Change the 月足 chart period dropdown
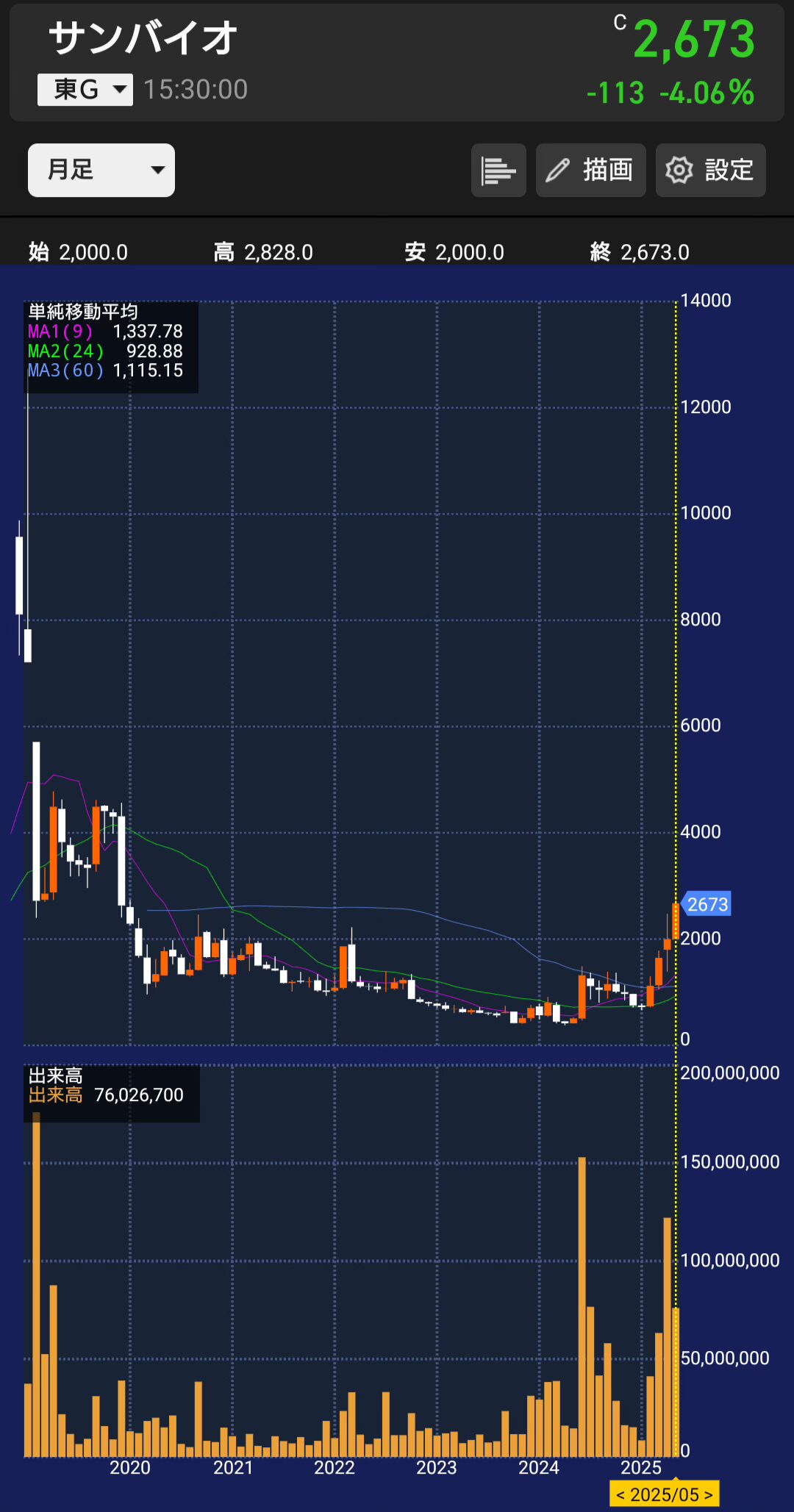The image size is (794, 1512). [x=101, y=170]
